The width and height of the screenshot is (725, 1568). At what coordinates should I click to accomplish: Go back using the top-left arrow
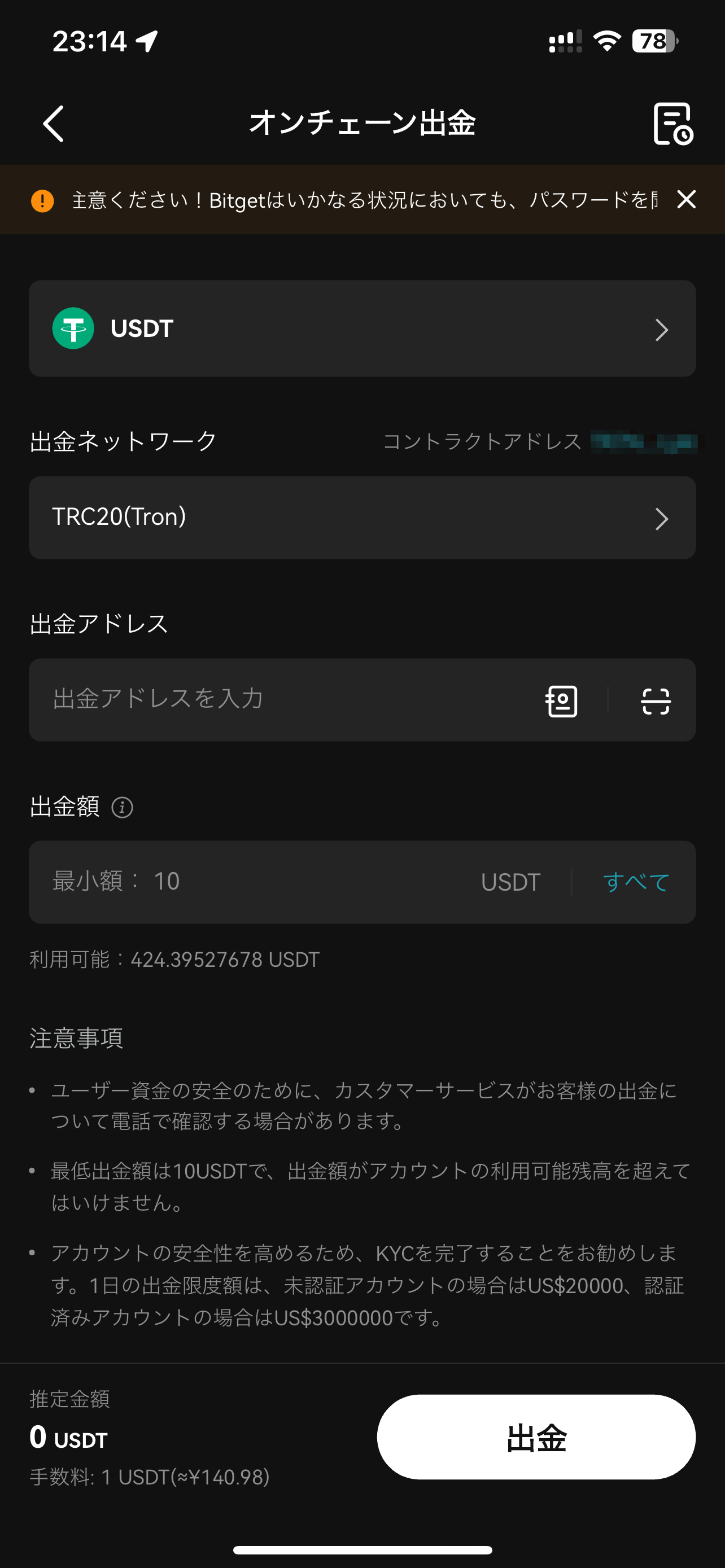click(54, 124)
